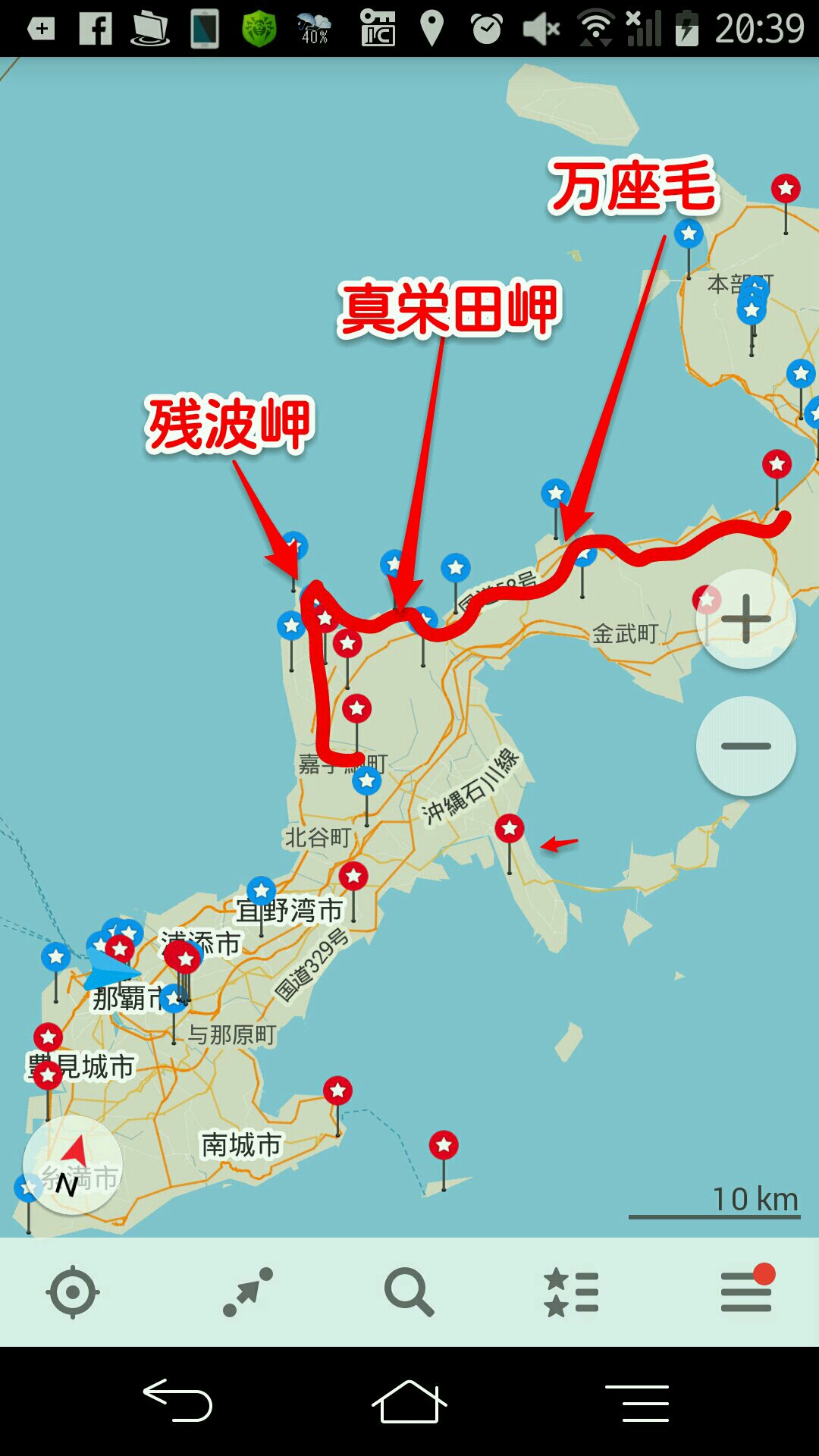Screen dimensions: 819x1456
Task: Open the route planning tool
Action: pyautogui.click(x=248, y=1291)
